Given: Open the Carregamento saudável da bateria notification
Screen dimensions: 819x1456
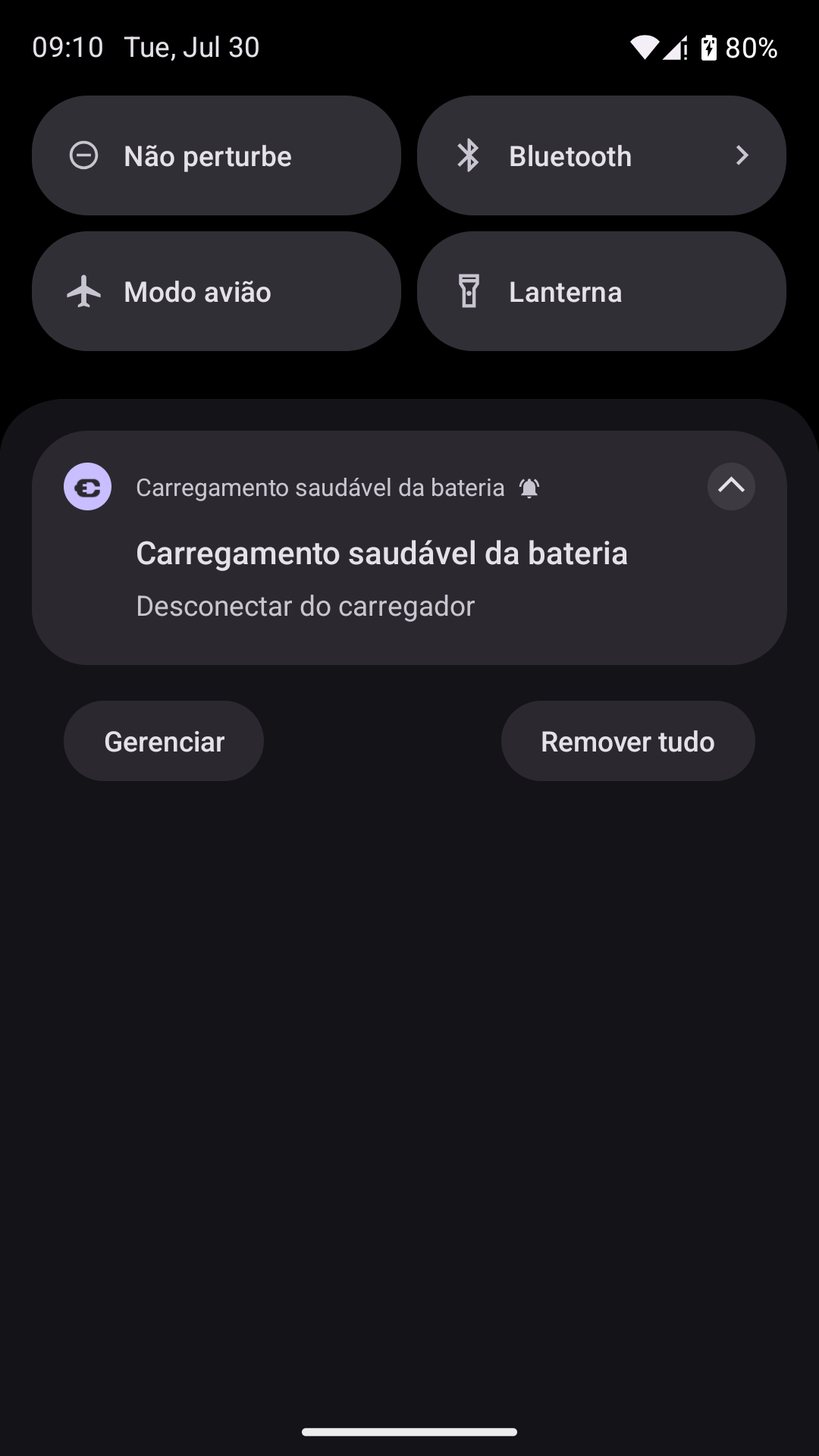Looking at the screenshot, I should pos(381,576).
